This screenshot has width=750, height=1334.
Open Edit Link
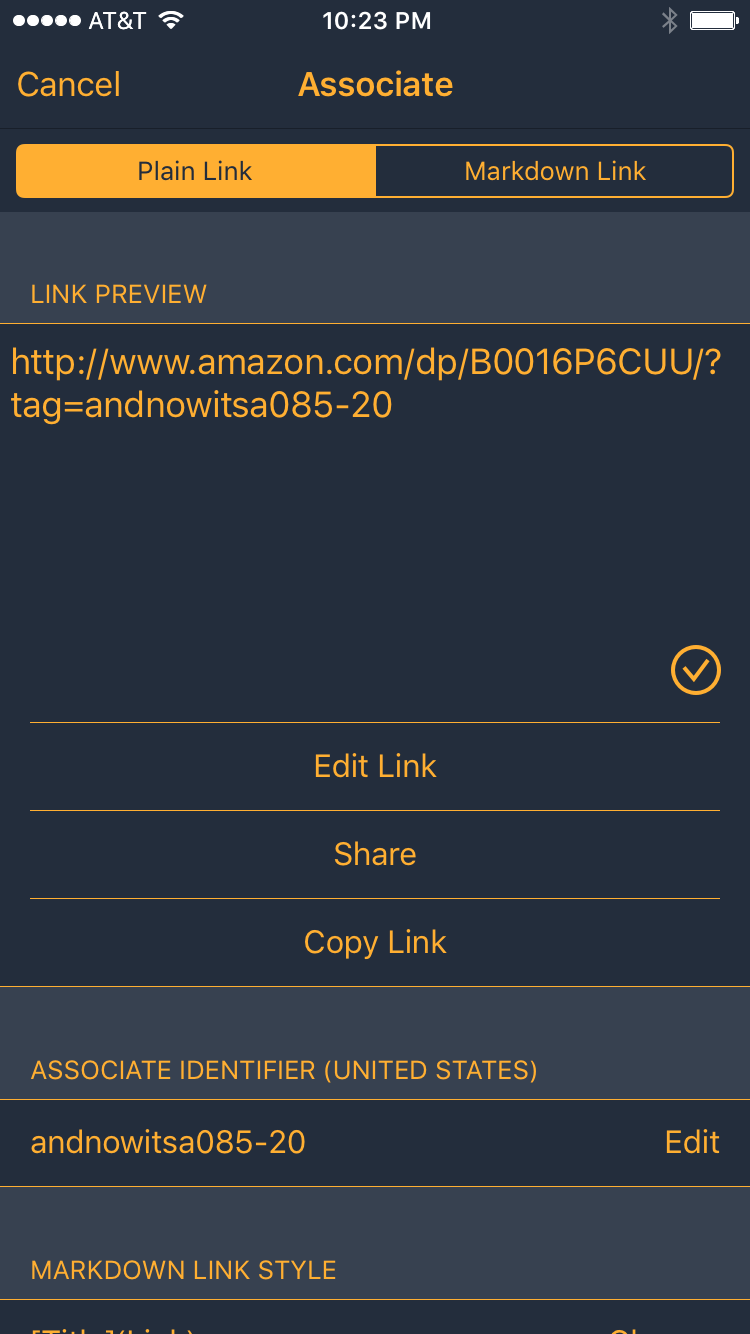pos(375,766)
